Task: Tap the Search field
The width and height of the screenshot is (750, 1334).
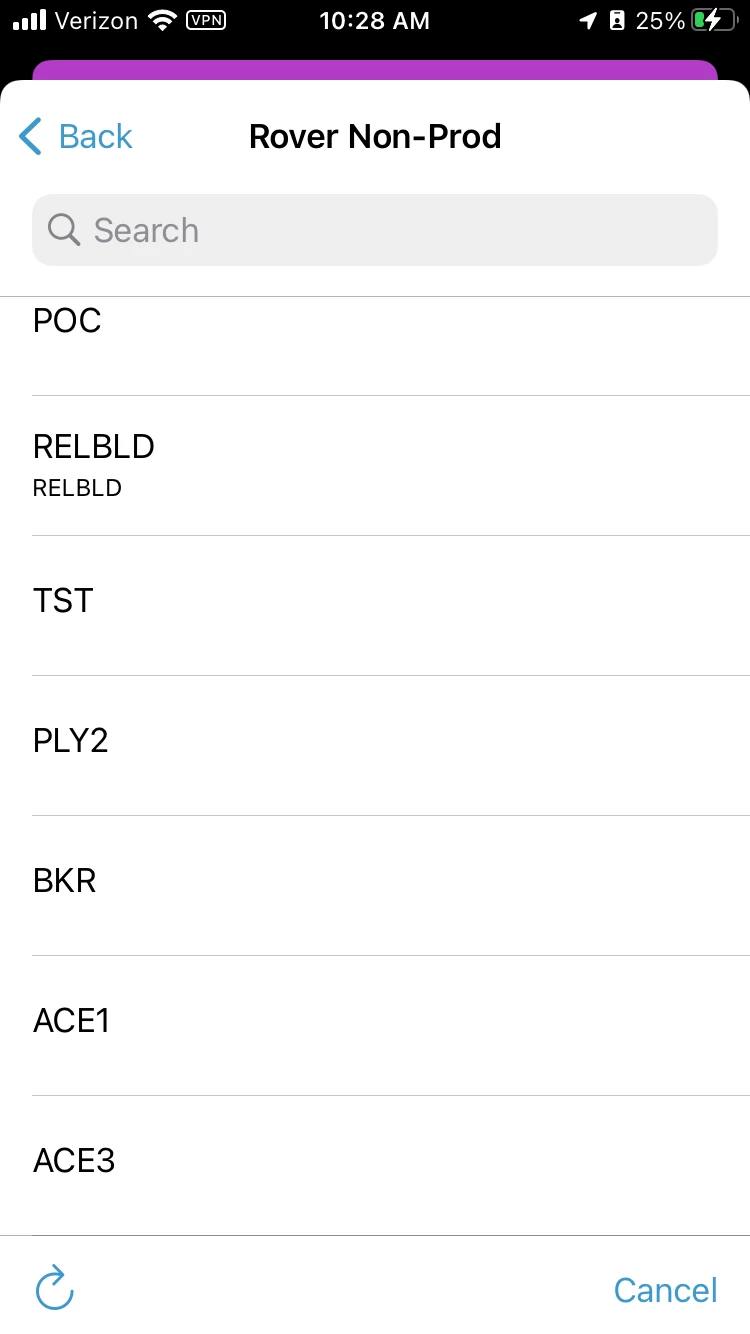Action: (375, 230)
